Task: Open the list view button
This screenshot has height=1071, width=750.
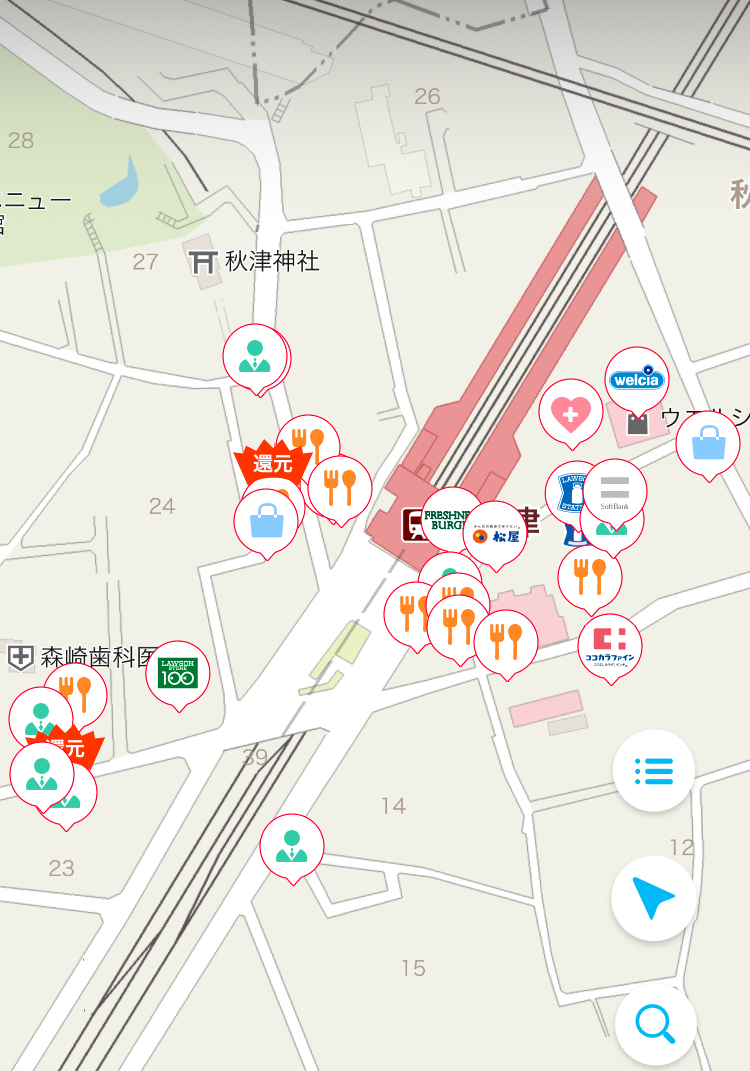Action: [654, 771]
